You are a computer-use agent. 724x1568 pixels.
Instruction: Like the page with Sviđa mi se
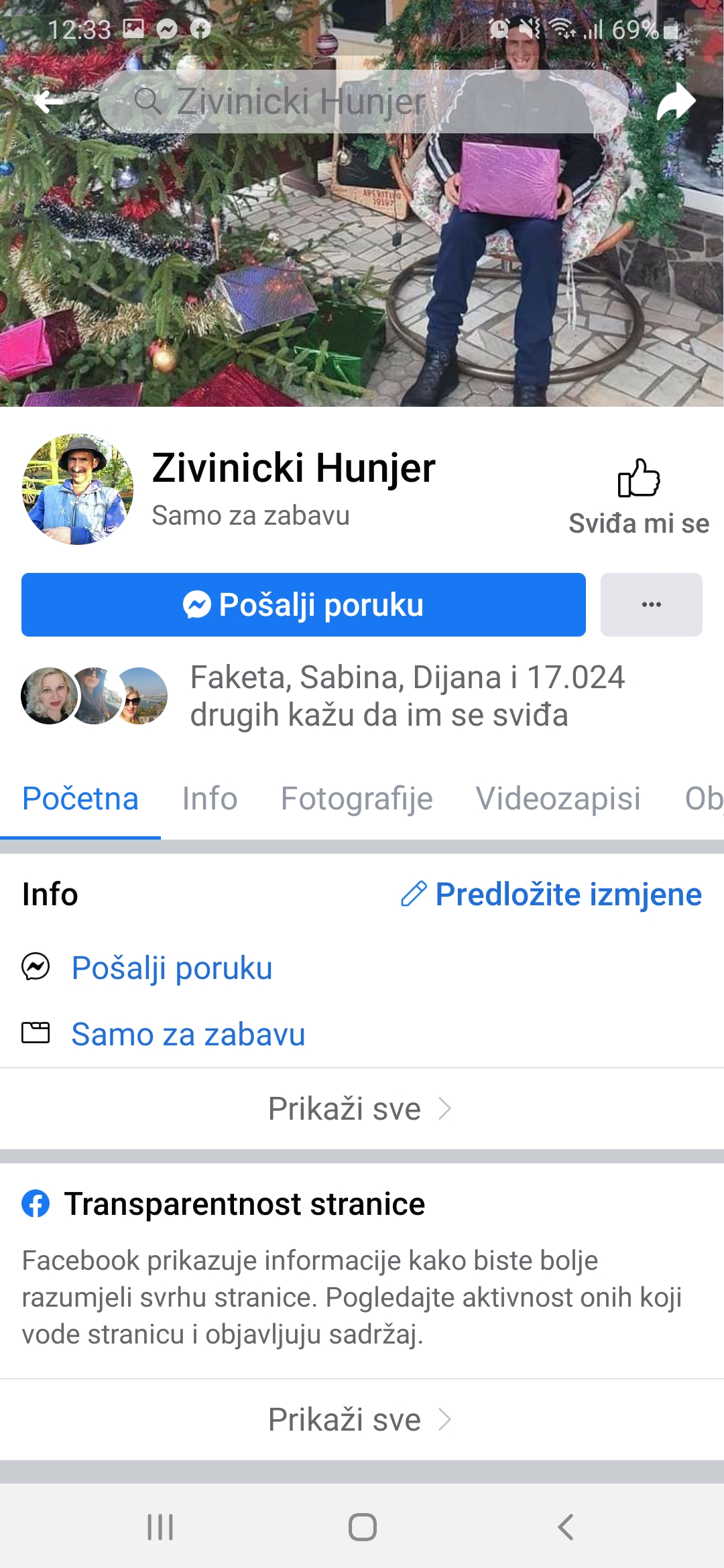point(638,496)
